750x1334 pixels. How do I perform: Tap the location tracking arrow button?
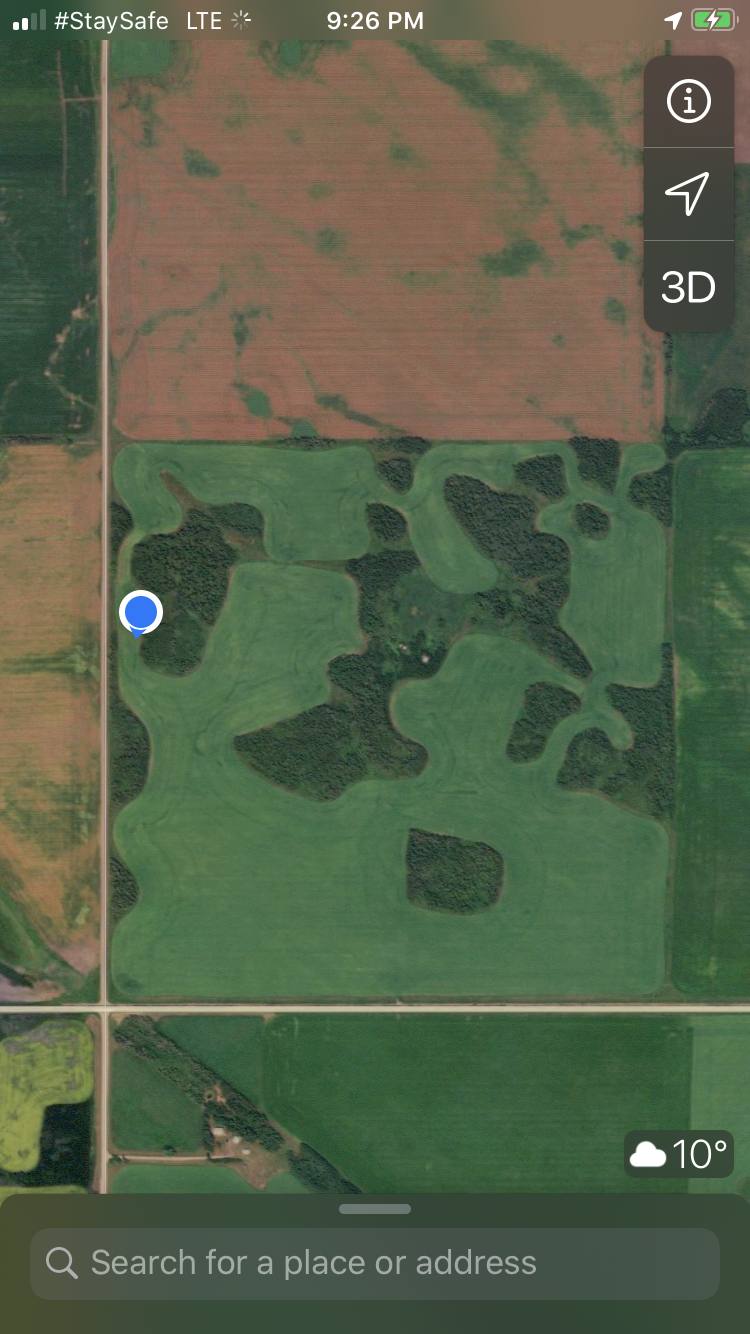coord(688,194)
